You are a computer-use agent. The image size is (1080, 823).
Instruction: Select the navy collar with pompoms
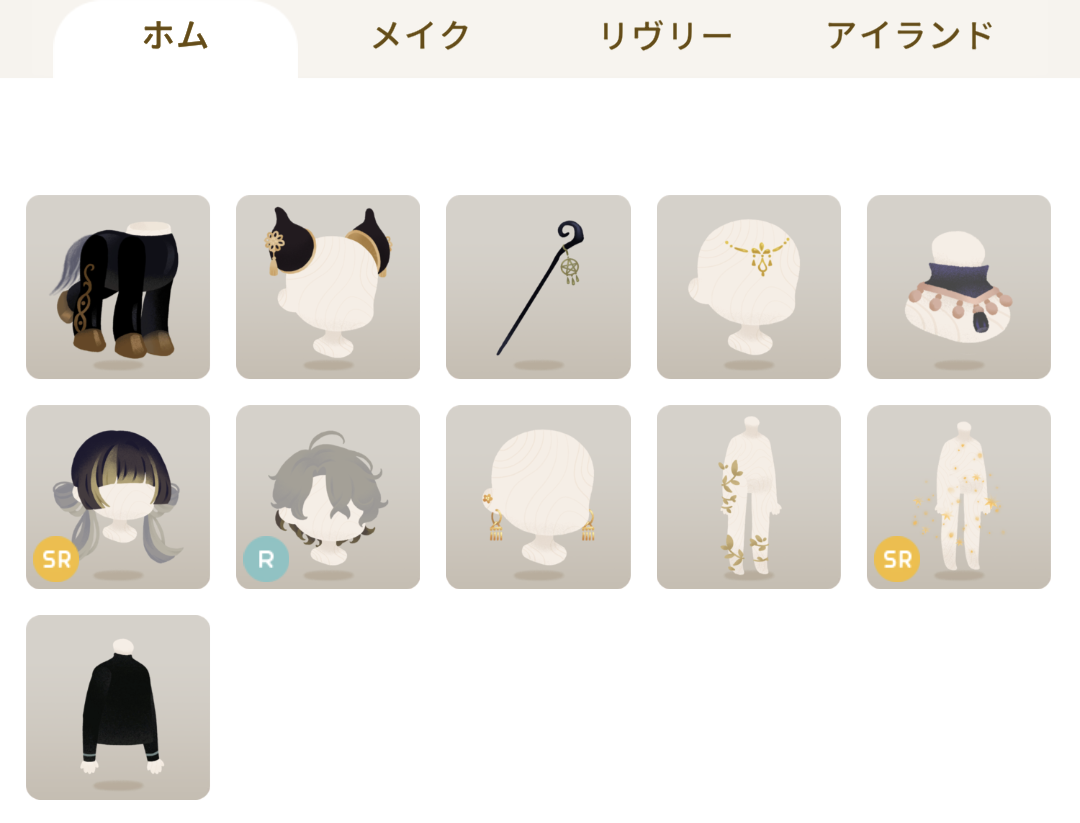(959, 287)
